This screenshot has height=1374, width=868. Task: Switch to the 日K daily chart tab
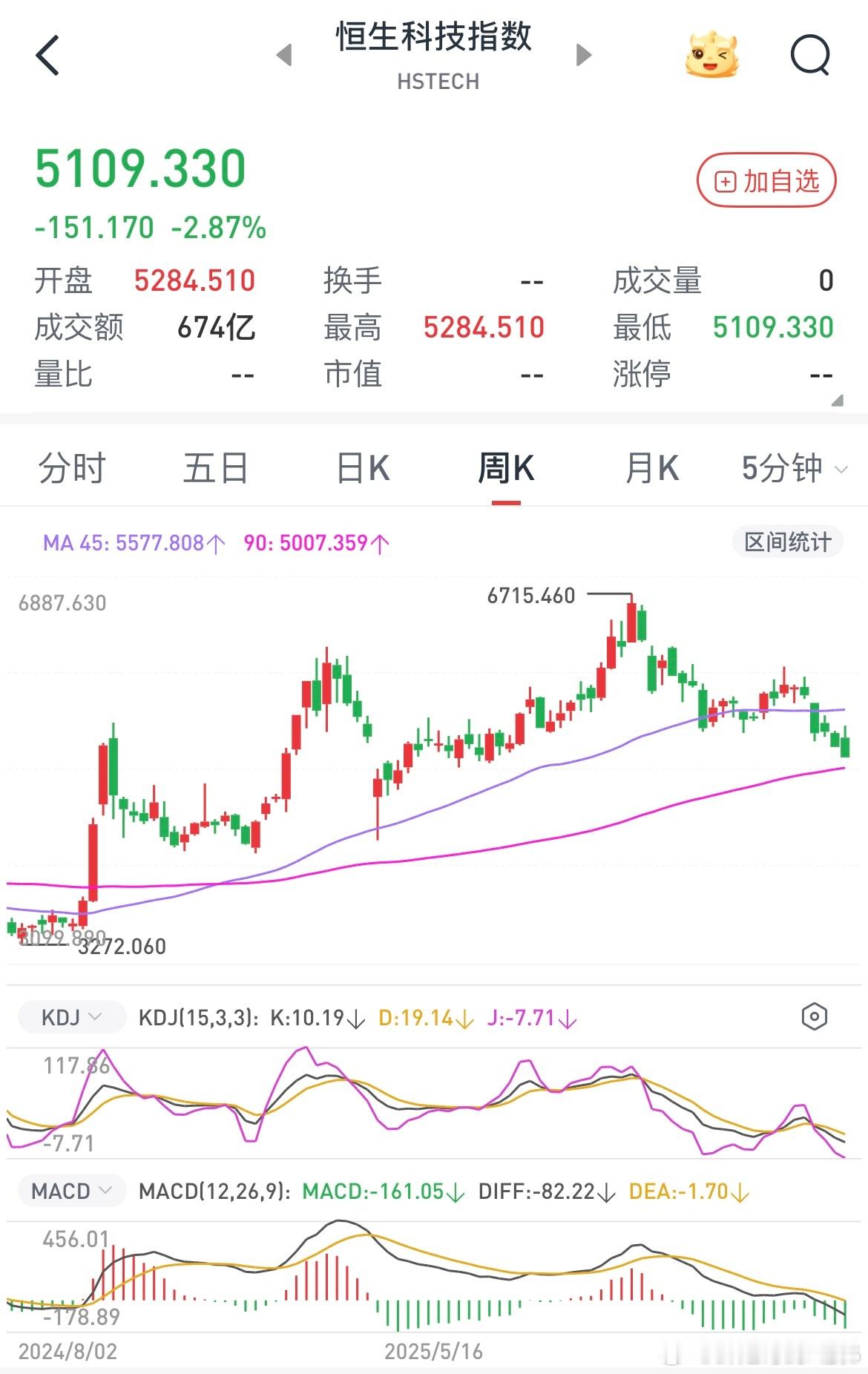[x=361, y=467]
